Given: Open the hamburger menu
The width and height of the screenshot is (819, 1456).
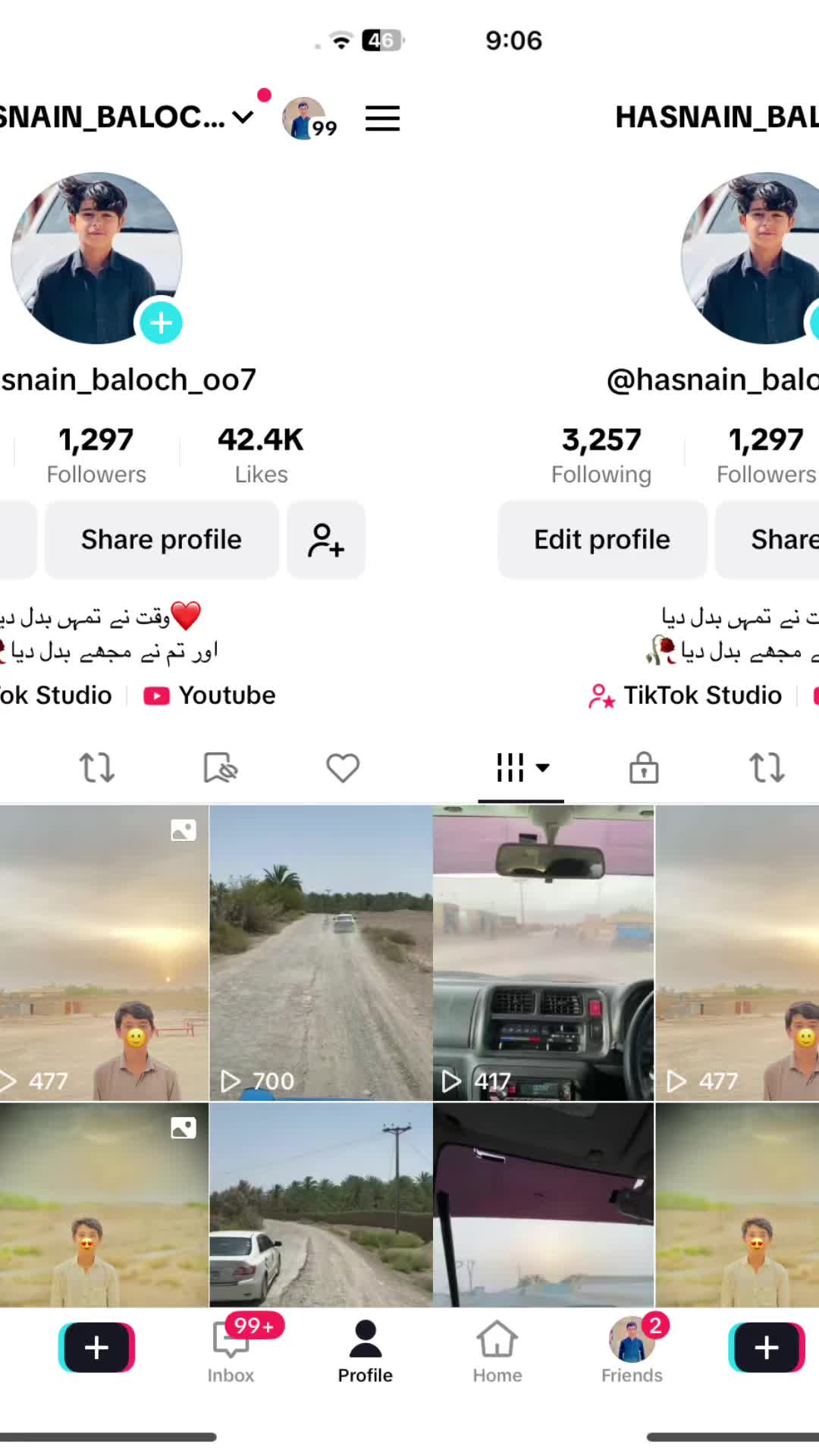Looking at the screenshot, I should pyautogui.click(x=382, y=118).
